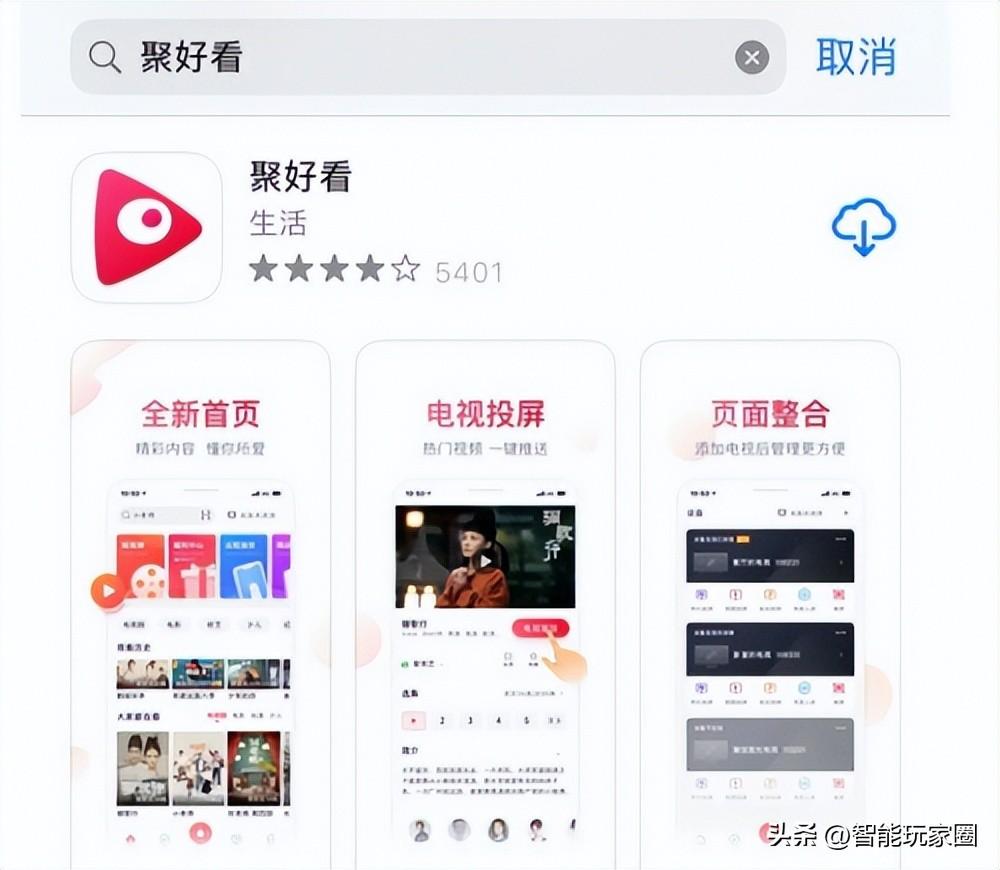Cancel the search with 取消
This screenshot has width=1000, height=870.
[x=855, y=57]
